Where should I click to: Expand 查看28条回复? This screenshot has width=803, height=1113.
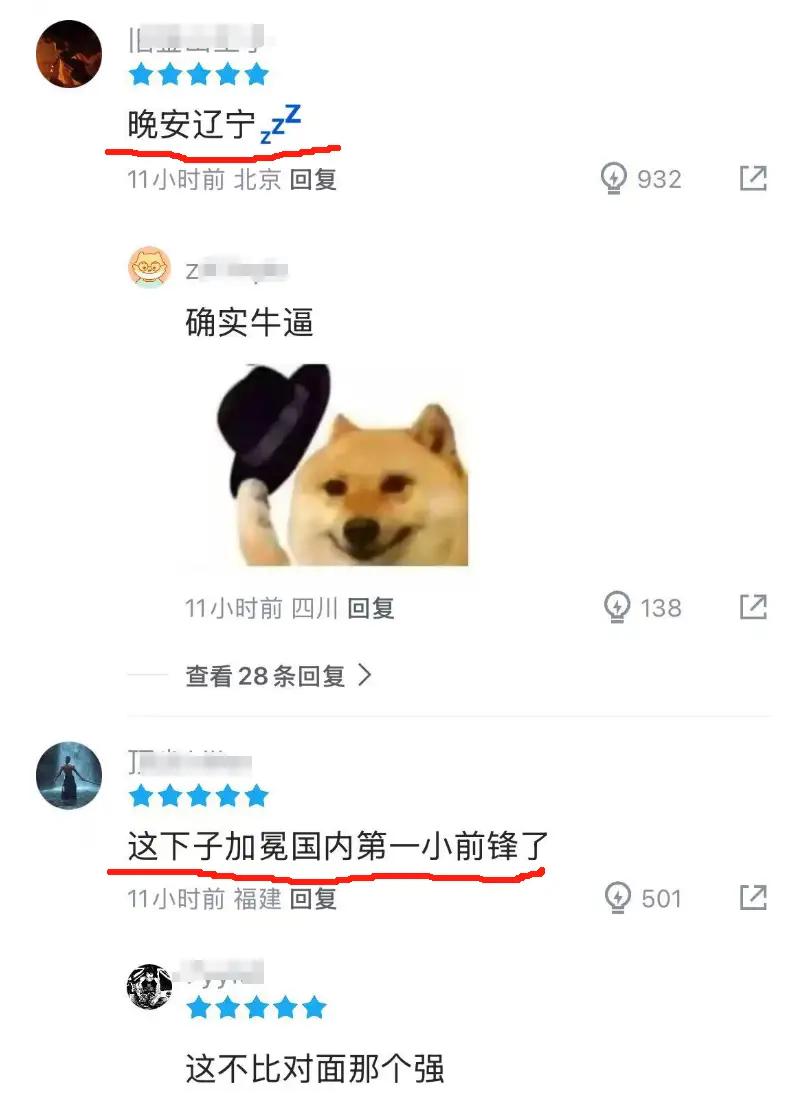pyautogui.click(x=278, y=676)
